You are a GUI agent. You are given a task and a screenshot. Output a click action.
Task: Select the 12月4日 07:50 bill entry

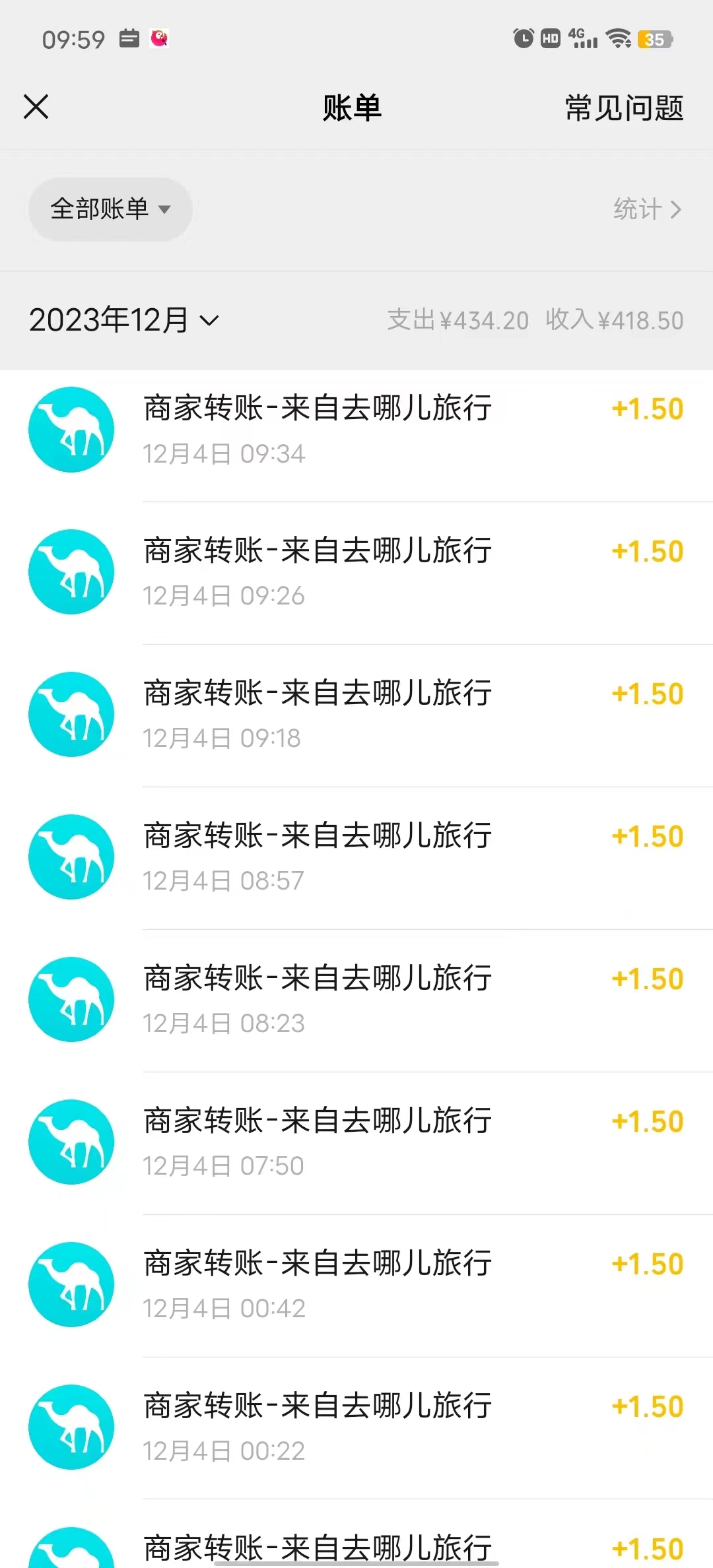tap(356, 1143)
